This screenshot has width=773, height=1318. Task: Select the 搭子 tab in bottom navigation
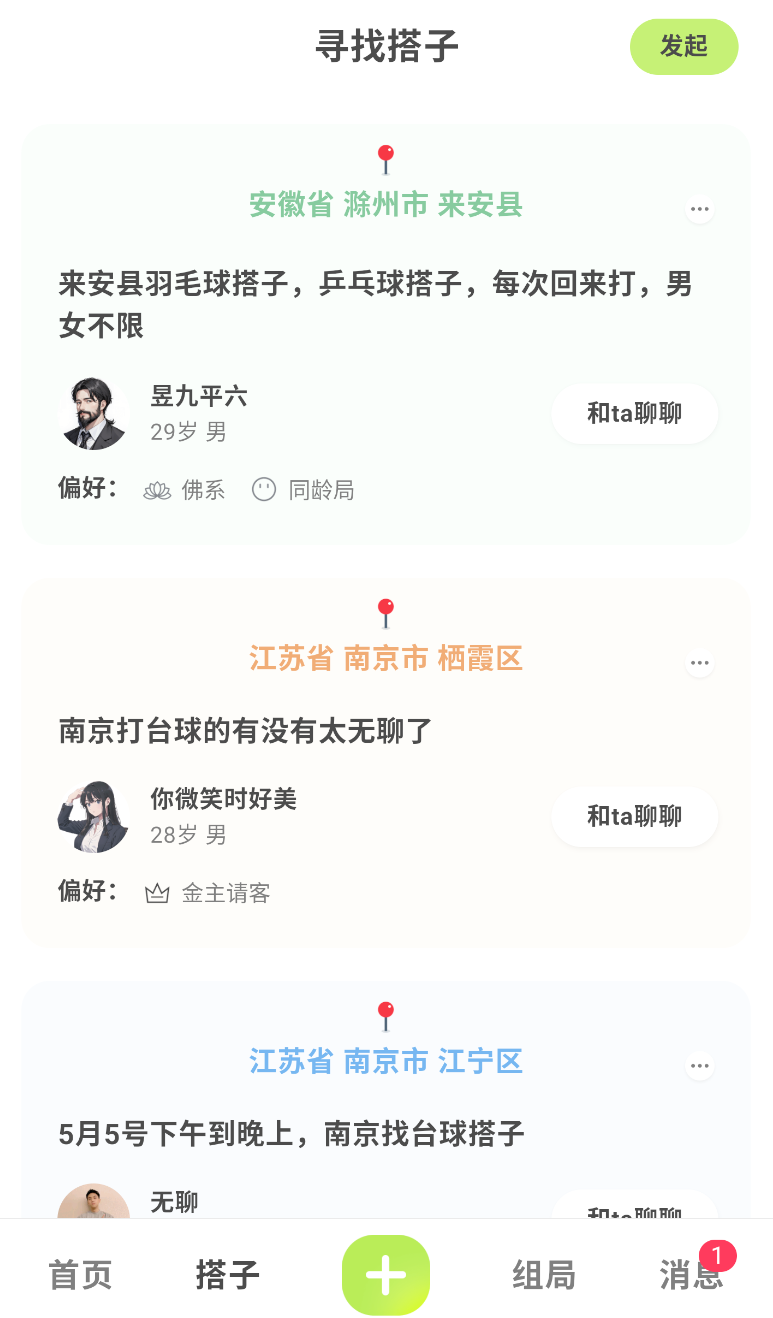[x=227, y=1275]
